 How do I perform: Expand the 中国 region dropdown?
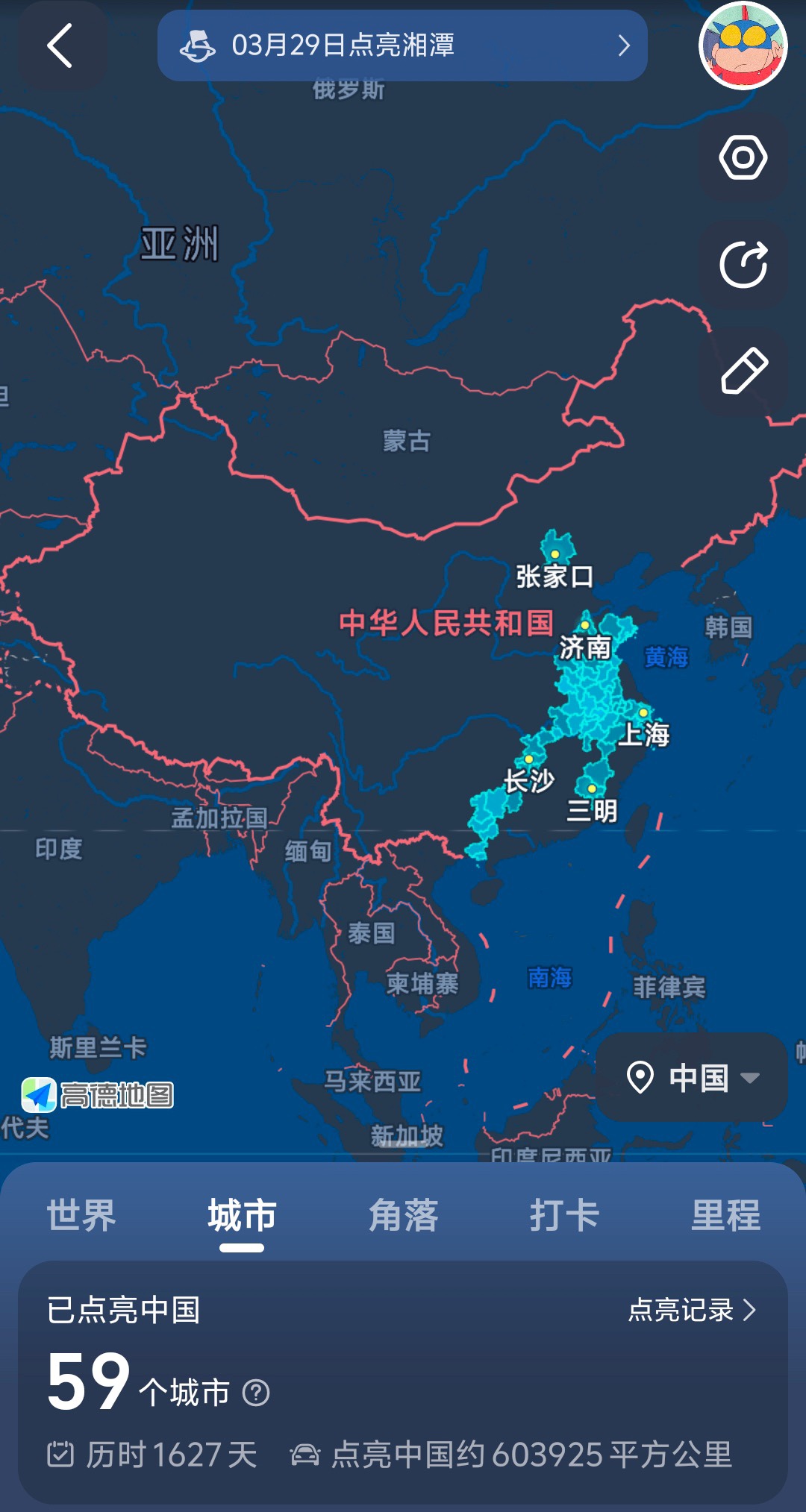[692, 1077]
